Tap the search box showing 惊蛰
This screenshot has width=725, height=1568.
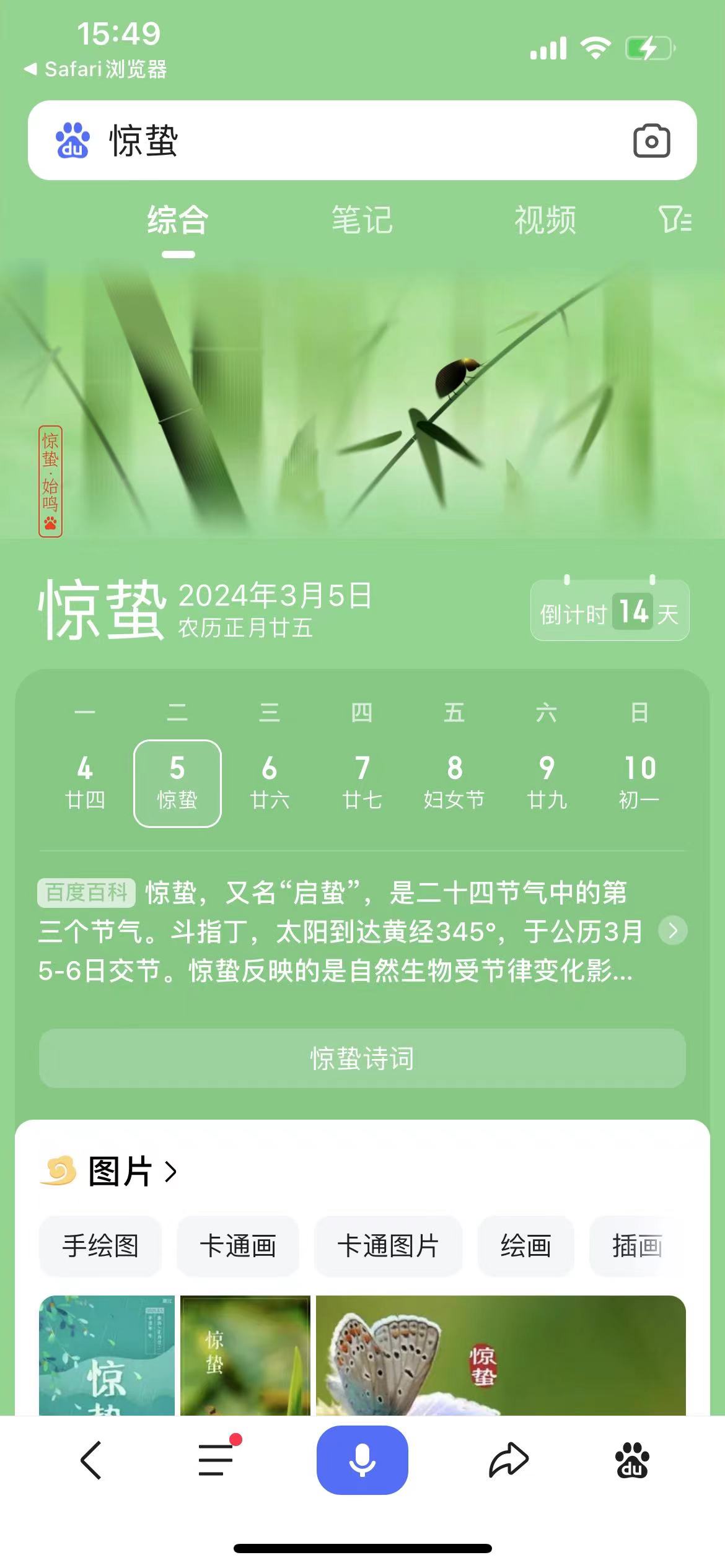click(362, 141)
